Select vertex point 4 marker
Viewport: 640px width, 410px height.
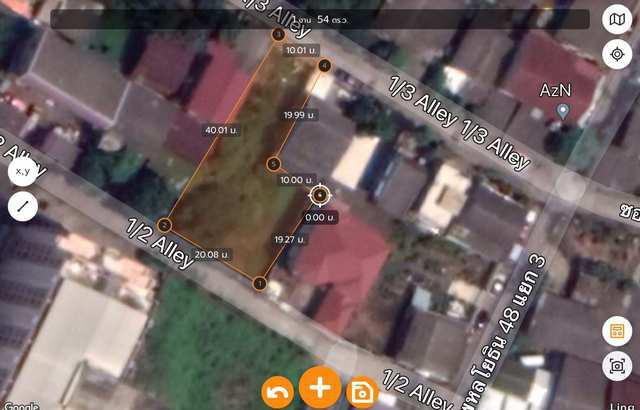click(324, 65)
